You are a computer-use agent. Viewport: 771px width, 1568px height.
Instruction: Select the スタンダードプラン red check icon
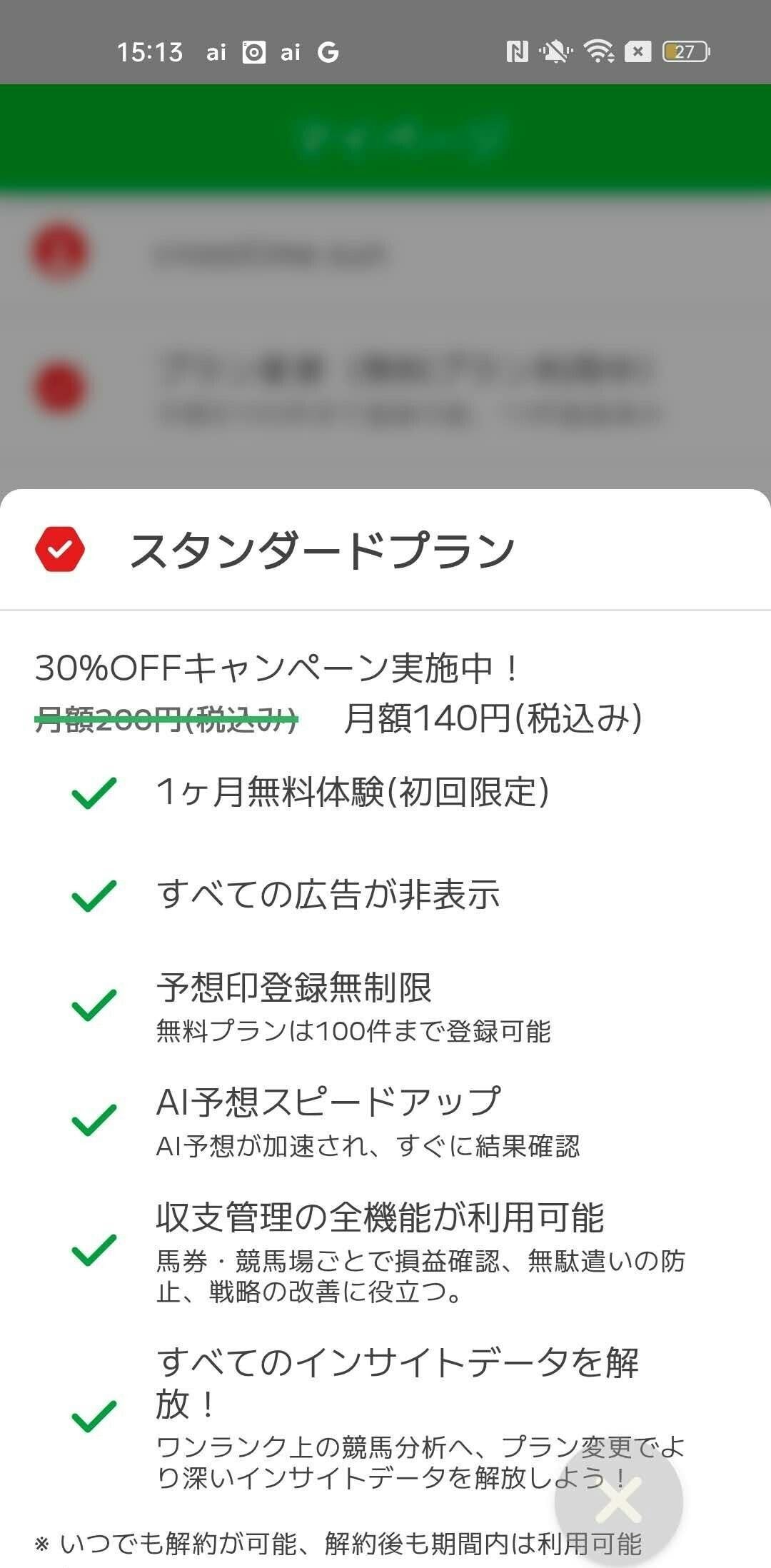(60, 549)
